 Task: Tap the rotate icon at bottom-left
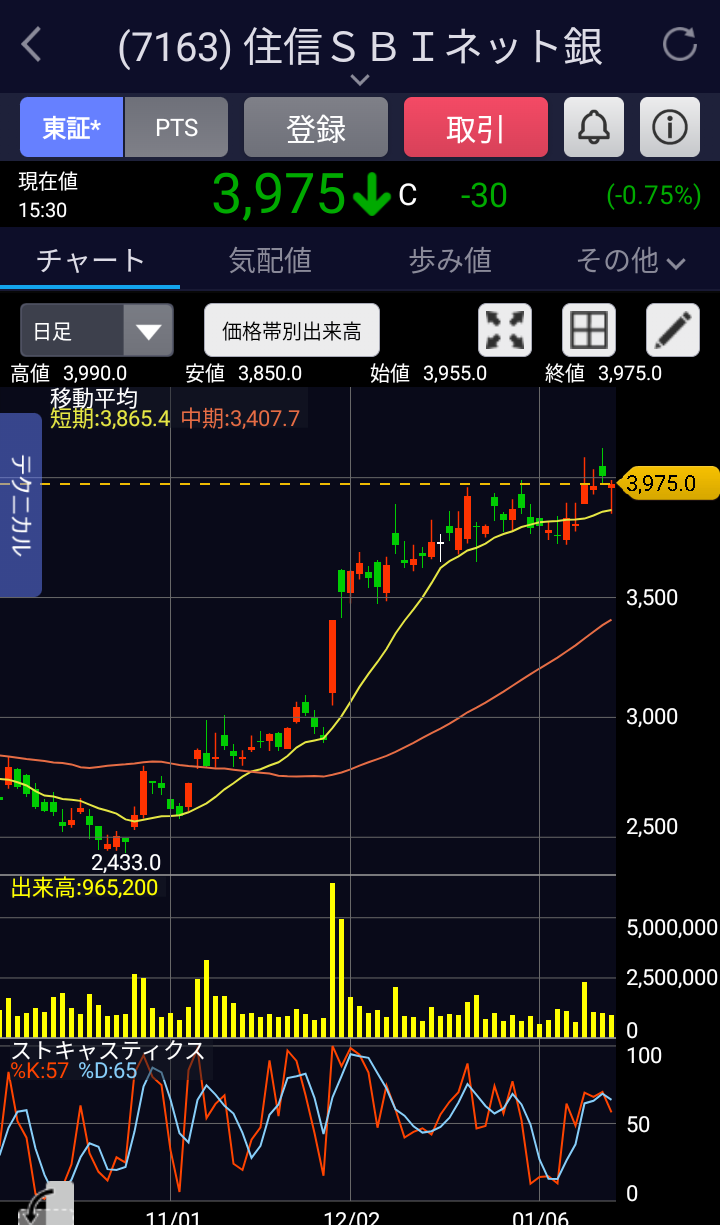point(46,1204)
